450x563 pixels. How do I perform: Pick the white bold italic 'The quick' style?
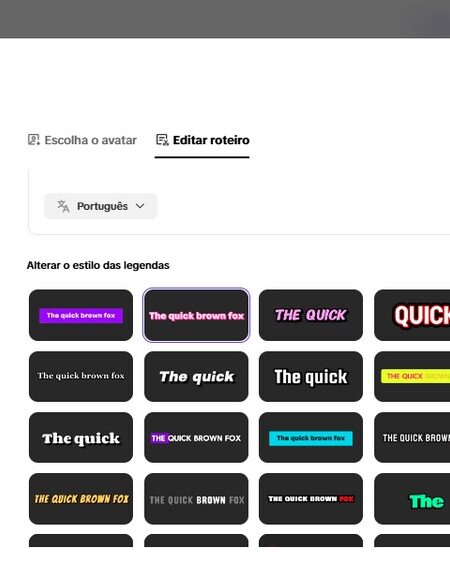[196, 376]
